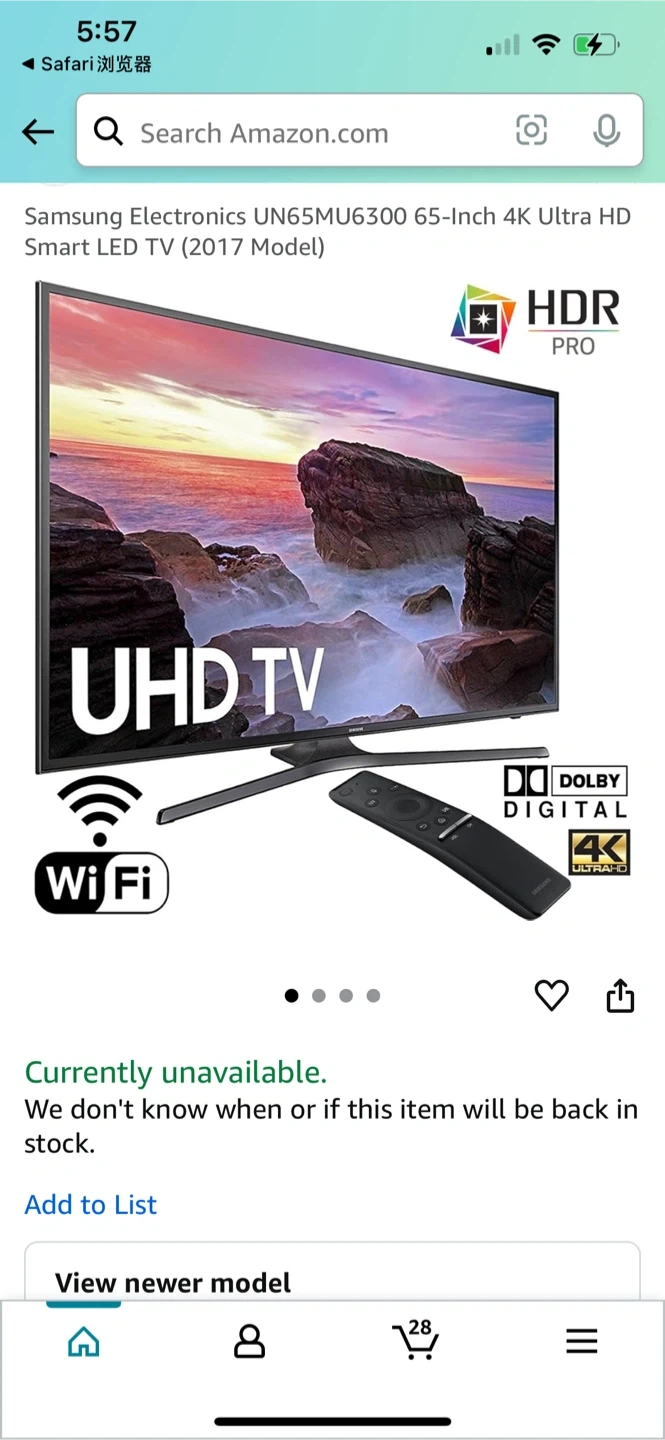665x1440 pixels.
Task: Tap the Search Amazon.com field
Action: (x=300, y=133)
